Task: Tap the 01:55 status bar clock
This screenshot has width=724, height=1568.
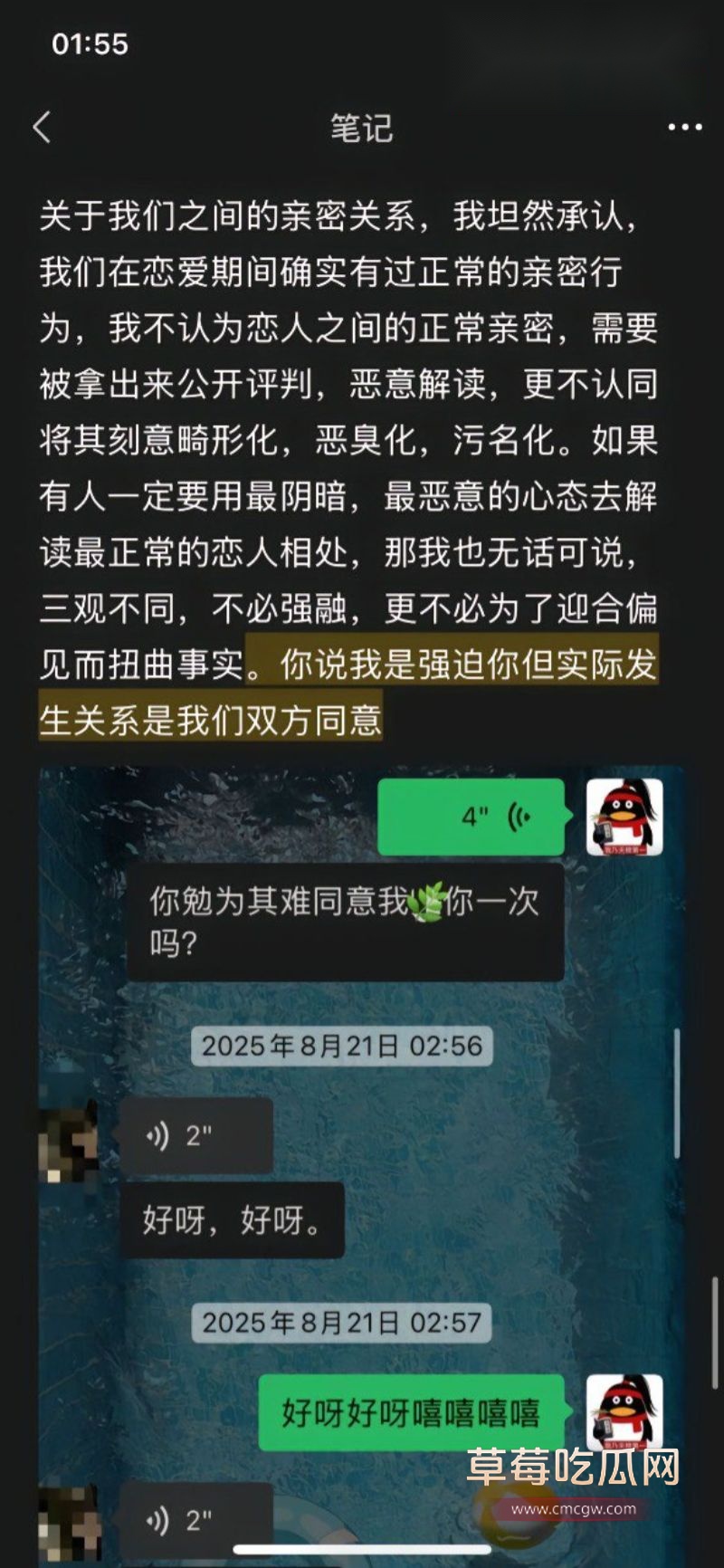Action: (90, 41)
